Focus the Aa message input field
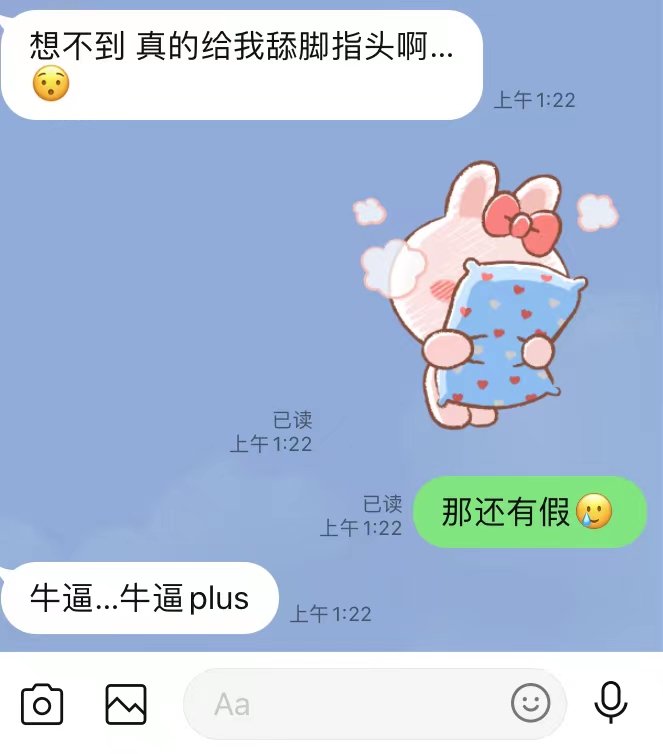 [340, 704]
